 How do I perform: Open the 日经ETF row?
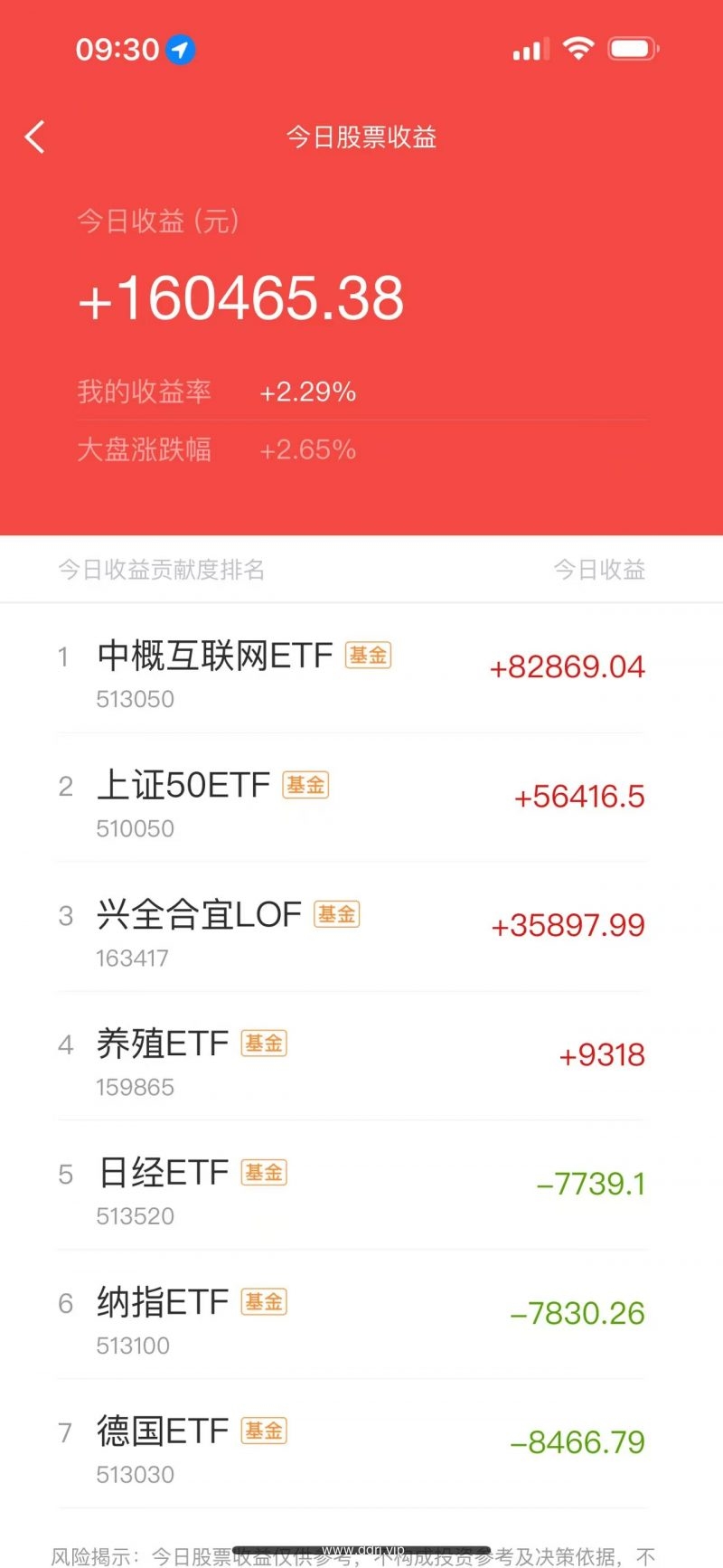point(361,1186)
